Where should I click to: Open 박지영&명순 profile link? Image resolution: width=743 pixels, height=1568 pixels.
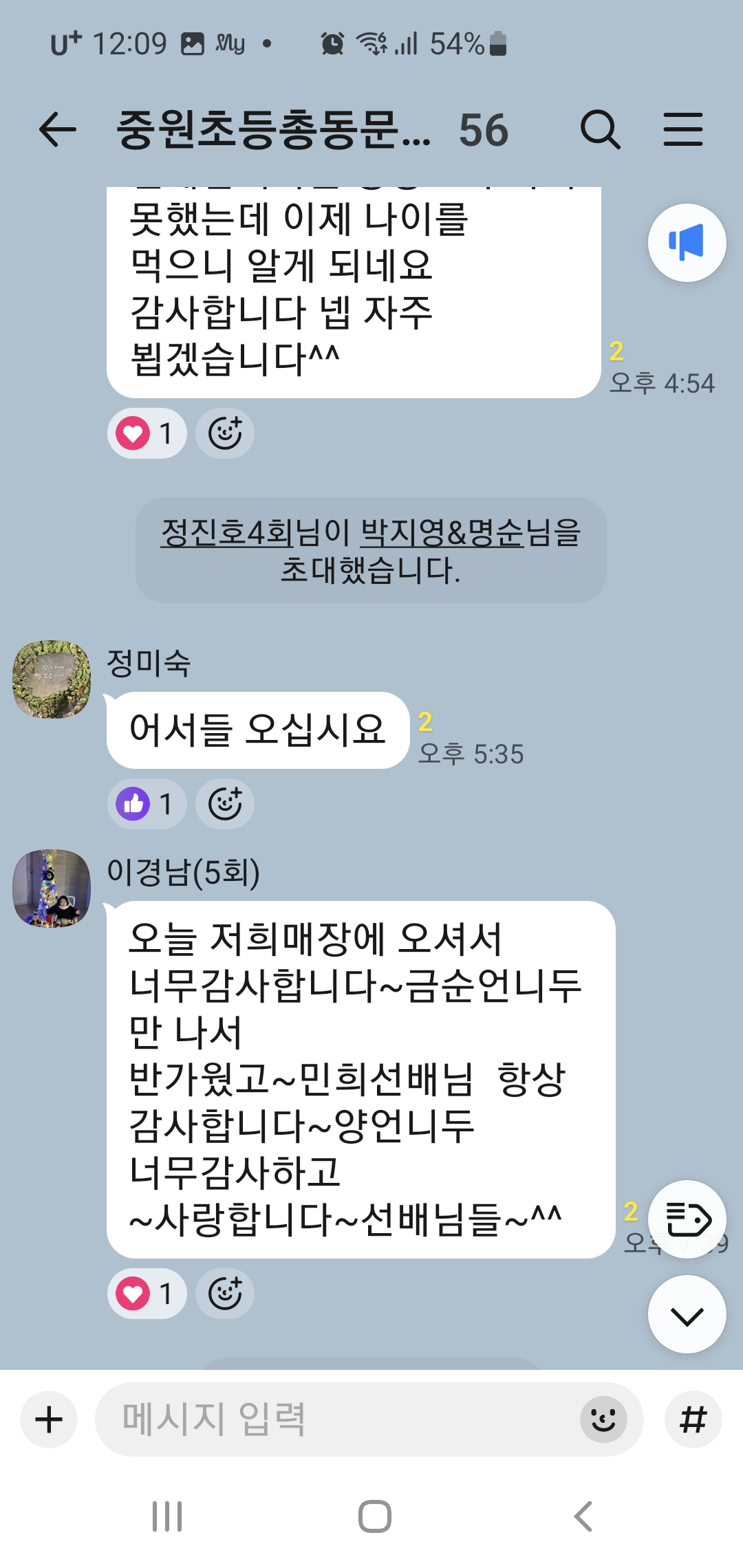point(442,533)
